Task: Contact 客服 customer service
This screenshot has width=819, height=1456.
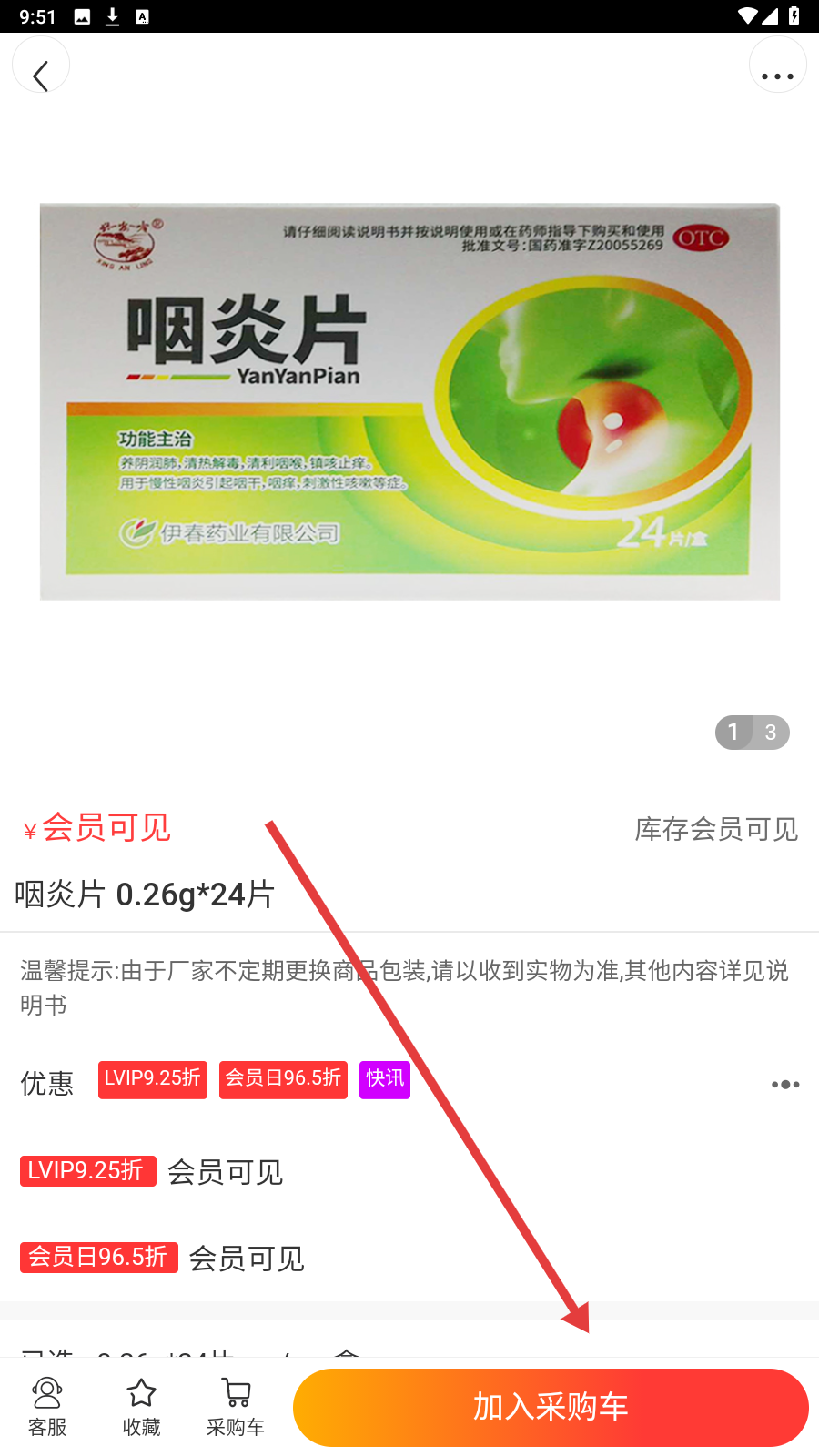Action: pyautogui.click(x=47, y=1406)
